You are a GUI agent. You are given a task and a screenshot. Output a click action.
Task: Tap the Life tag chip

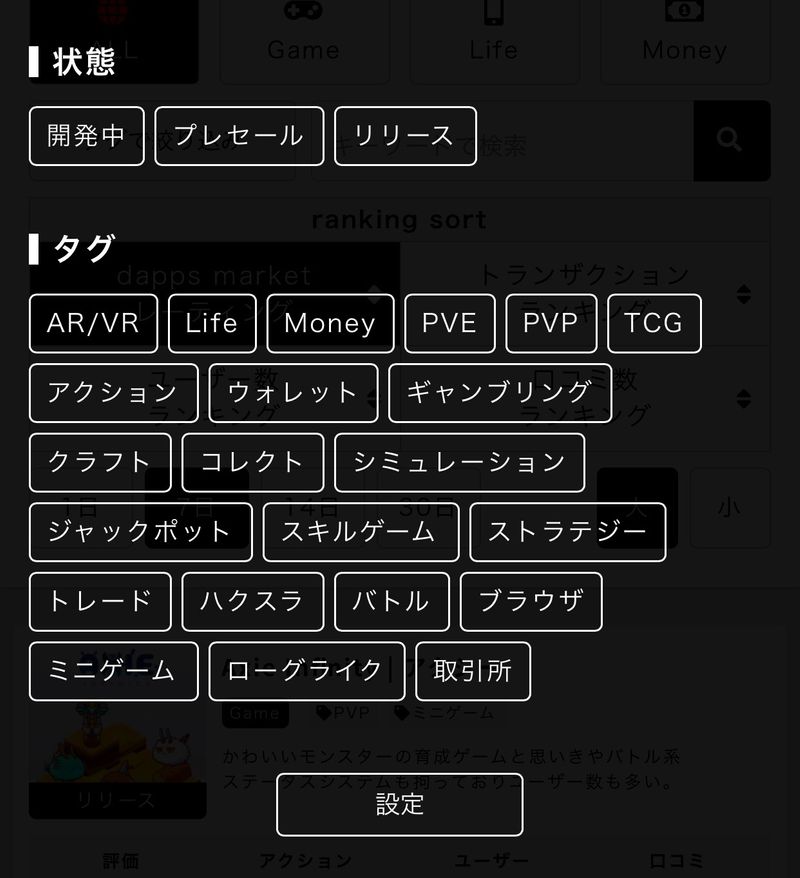point(212,323)
